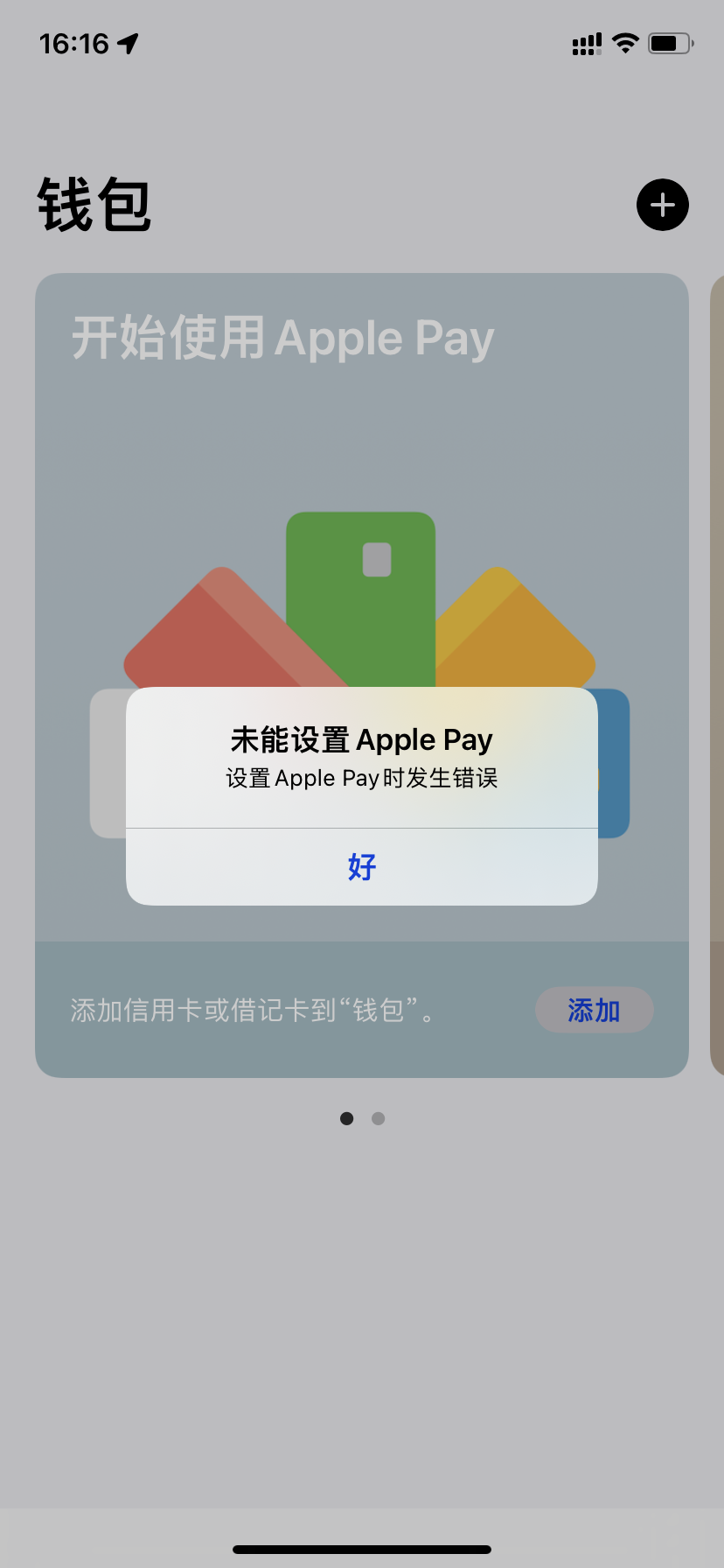Tap the page indicator dots
724x1568 pixels.
click(362, 1118)
